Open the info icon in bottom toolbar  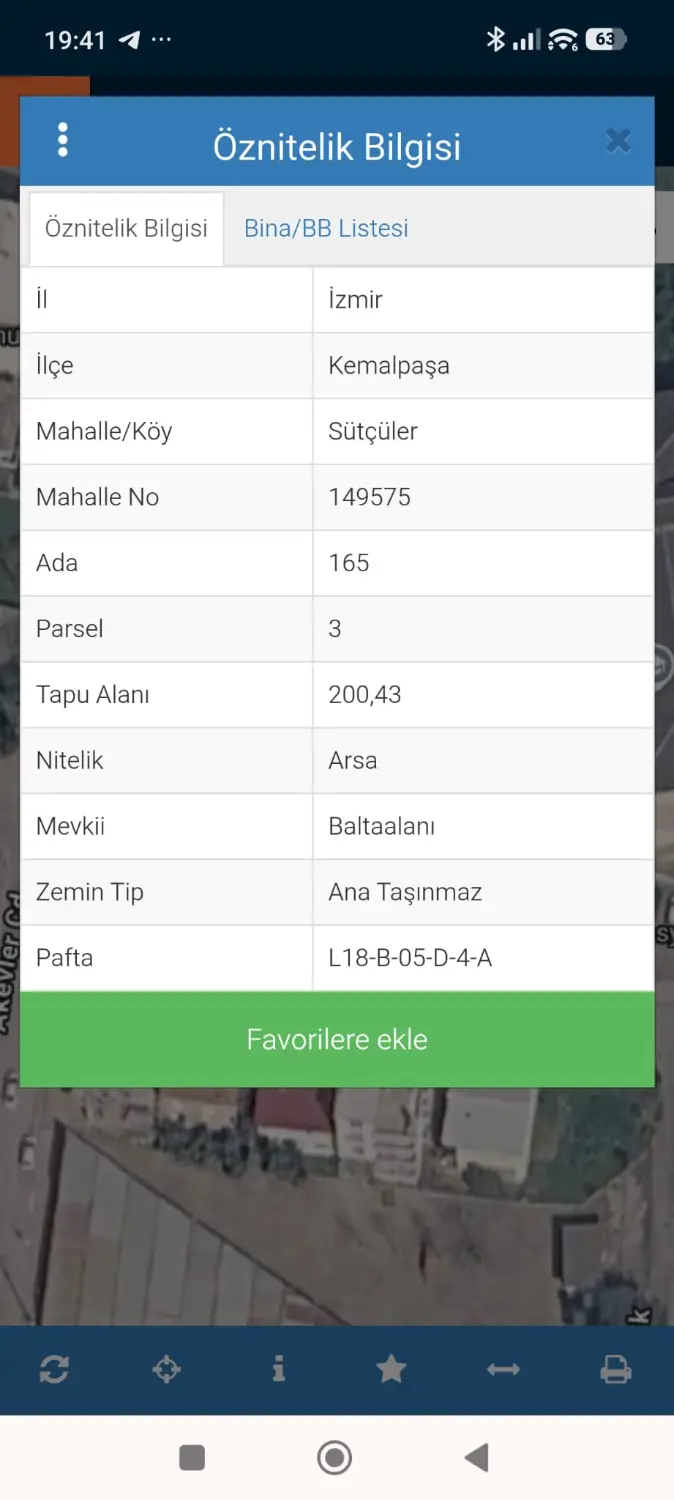(278, 1369)
